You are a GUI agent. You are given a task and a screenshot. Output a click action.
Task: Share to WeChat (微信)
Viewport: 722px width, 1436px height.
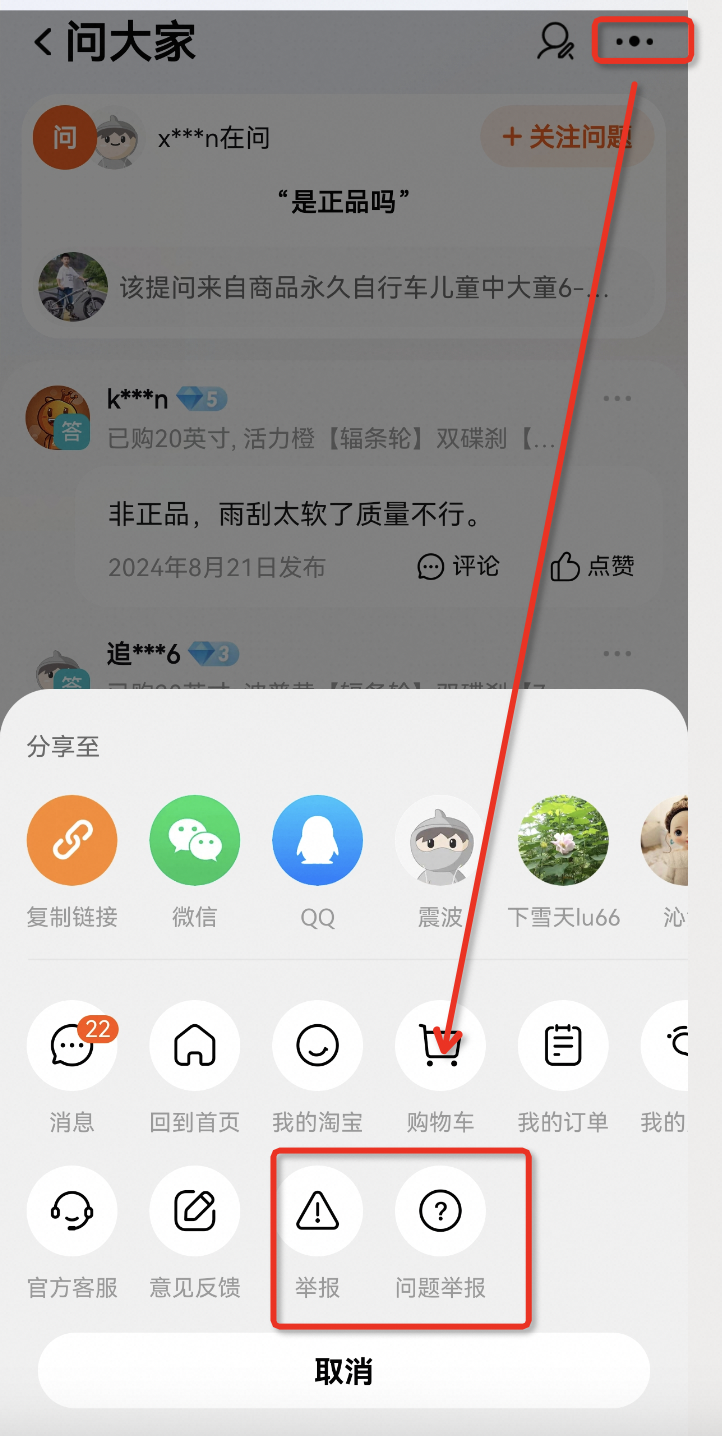point(194,841)
